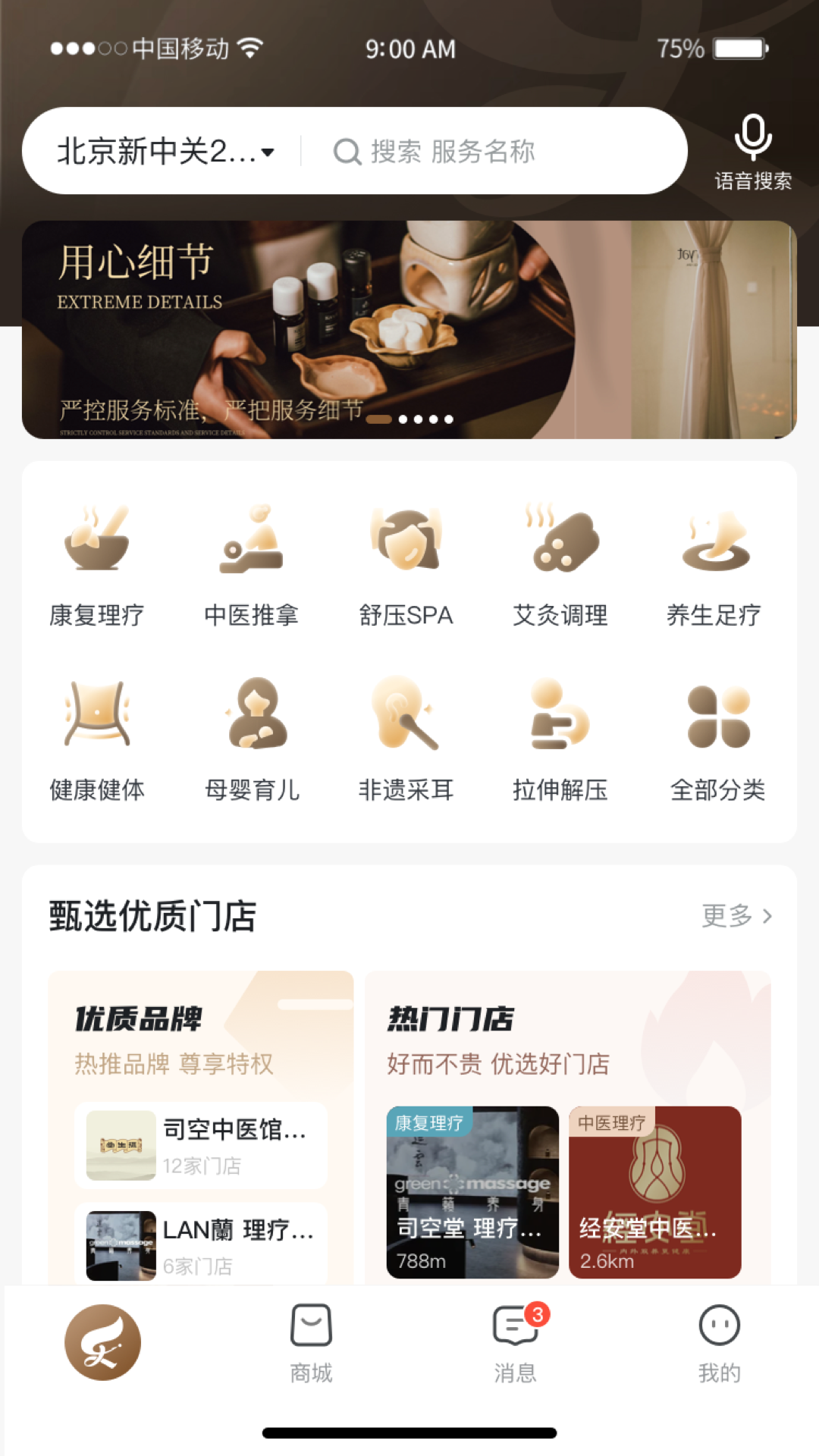Open the 司空中医馆 brand with 12家门店

pyautogui.click(x=201, y=1145)
